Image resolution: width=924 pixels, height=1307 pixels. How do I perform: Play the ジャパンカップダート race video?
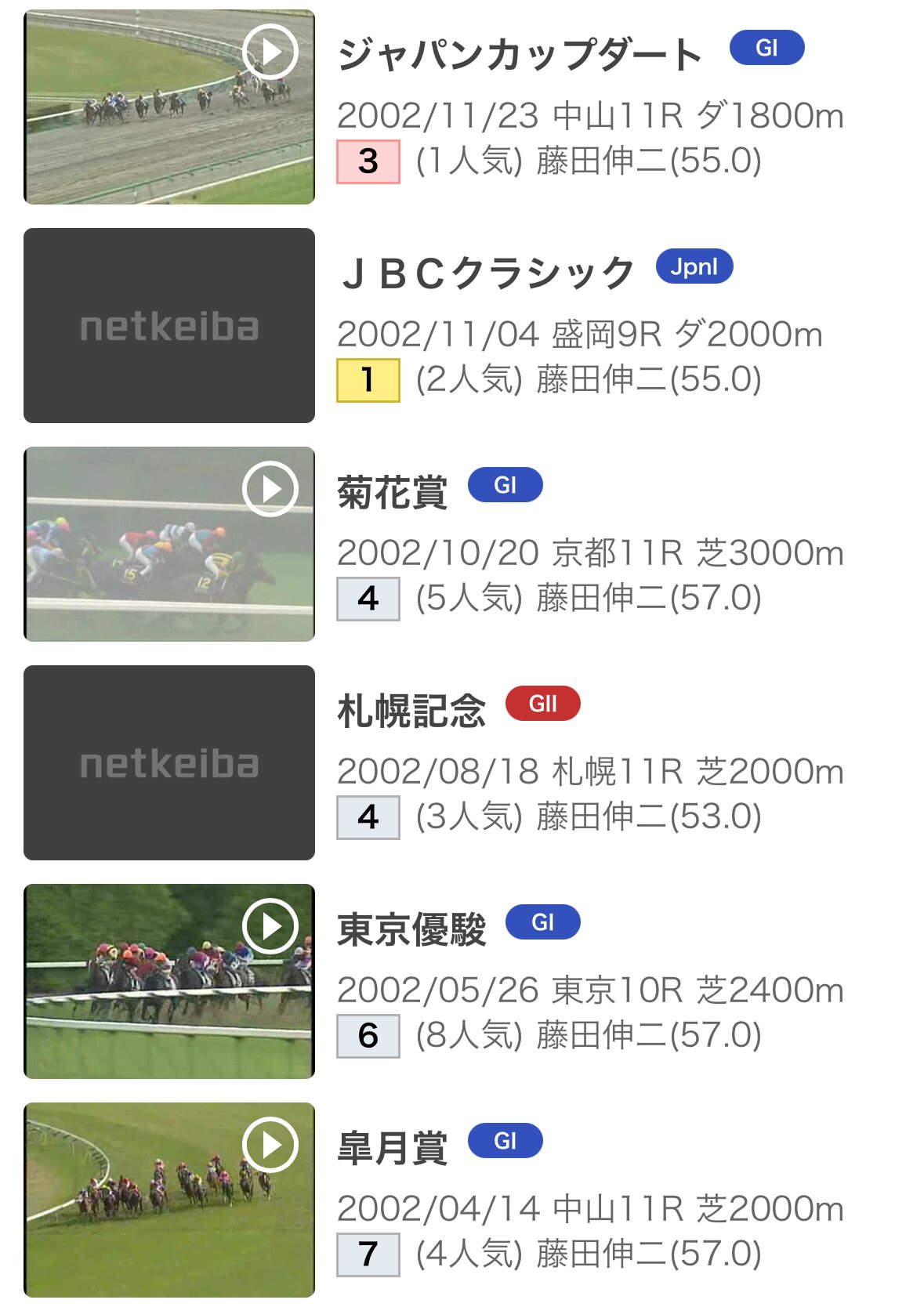coord(270,52)
